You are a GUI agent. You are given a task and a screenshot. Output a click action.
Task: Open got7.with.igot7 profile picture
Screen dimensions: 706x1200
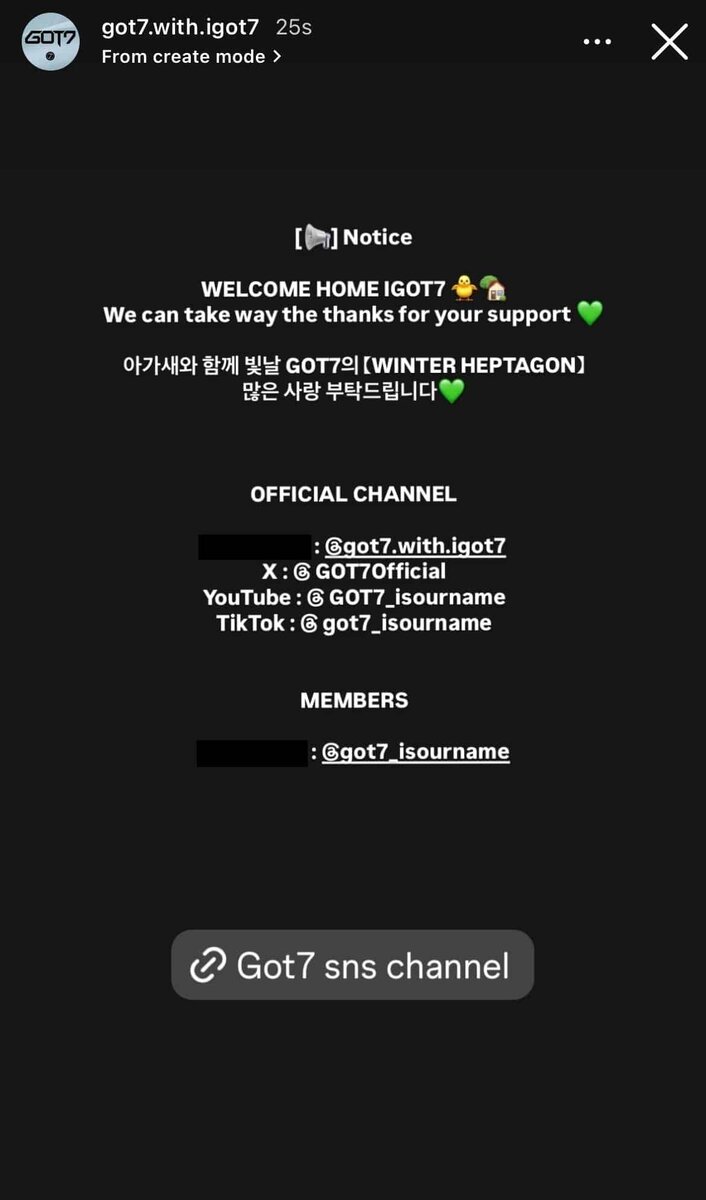(x=51, y=41)
